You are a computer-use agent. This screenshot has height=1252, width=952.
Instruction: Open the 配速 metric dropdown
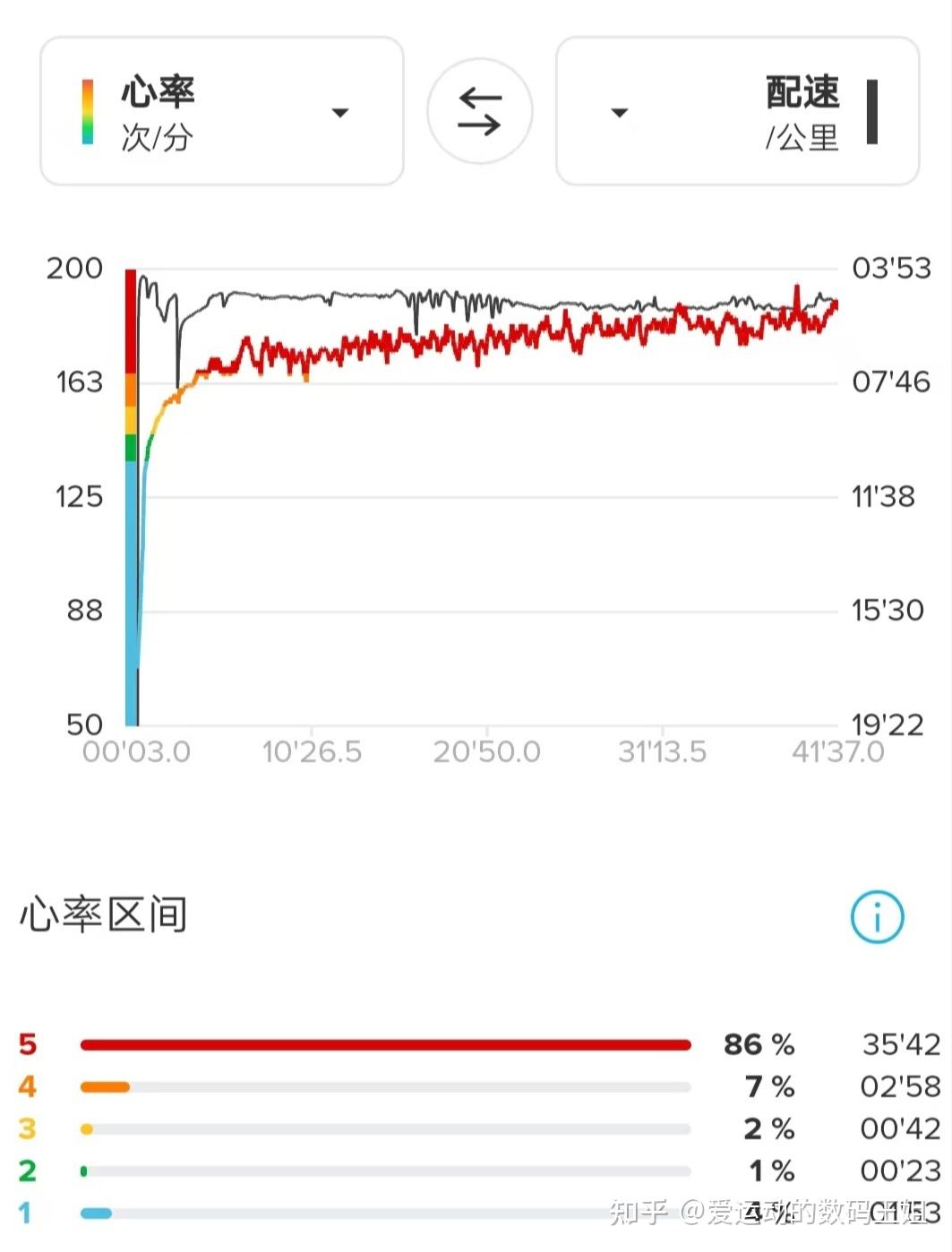pos(737,112)
